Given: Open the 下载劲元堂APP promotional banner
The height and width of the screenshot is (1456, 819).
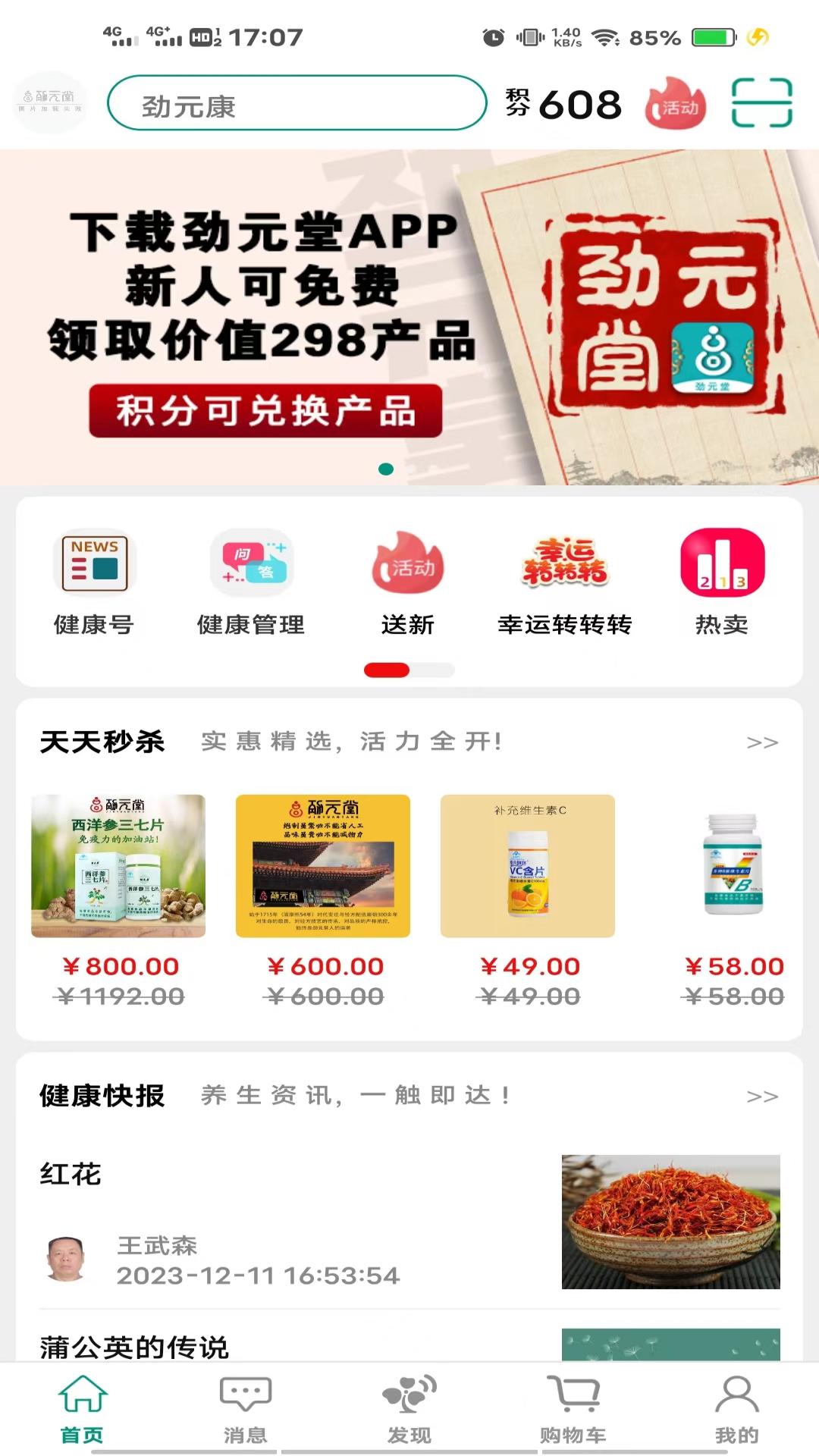Looking at the screenshot, I should (x=409, y=317).
